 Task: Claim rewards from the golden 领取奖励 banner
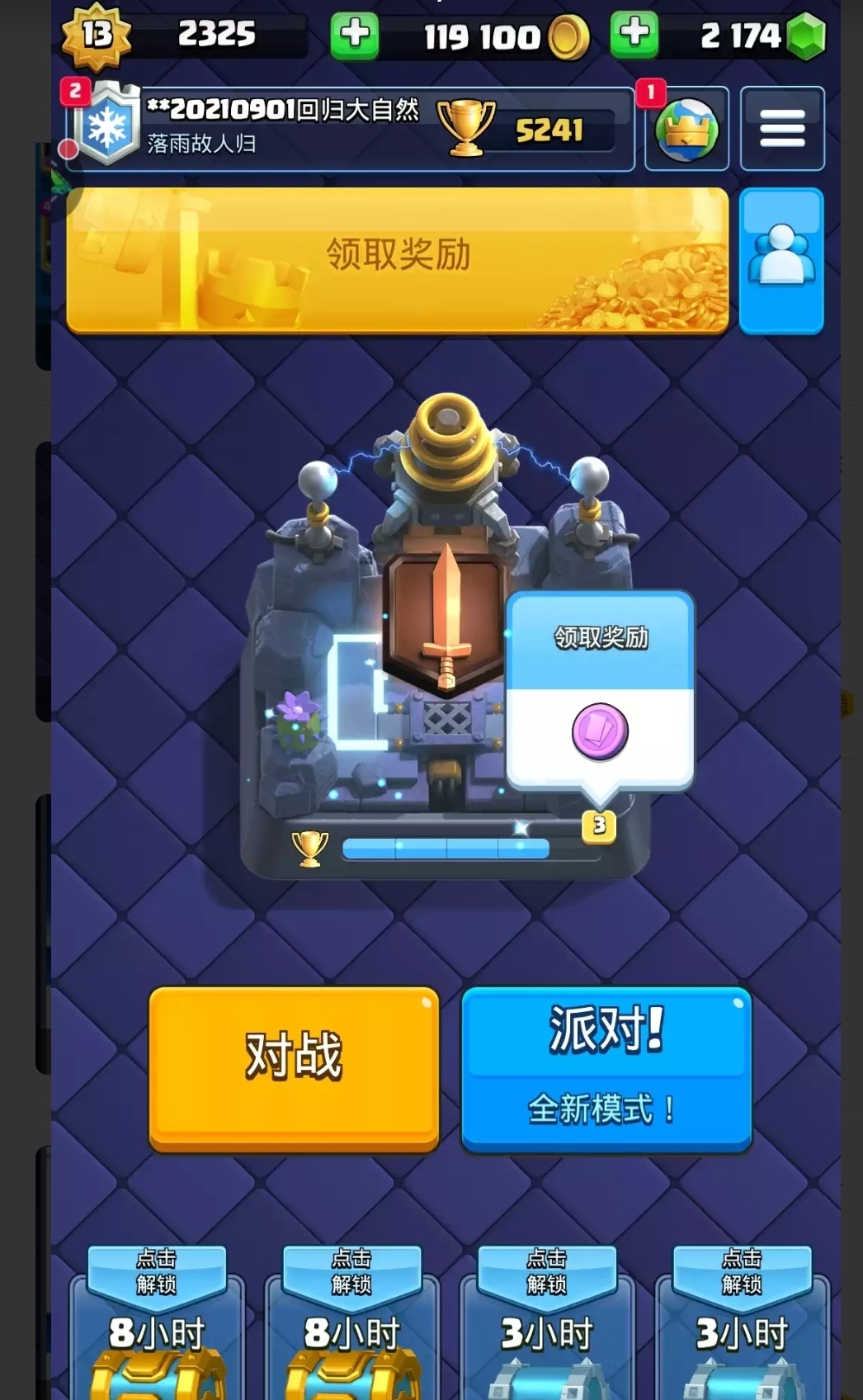pos(398,261)
